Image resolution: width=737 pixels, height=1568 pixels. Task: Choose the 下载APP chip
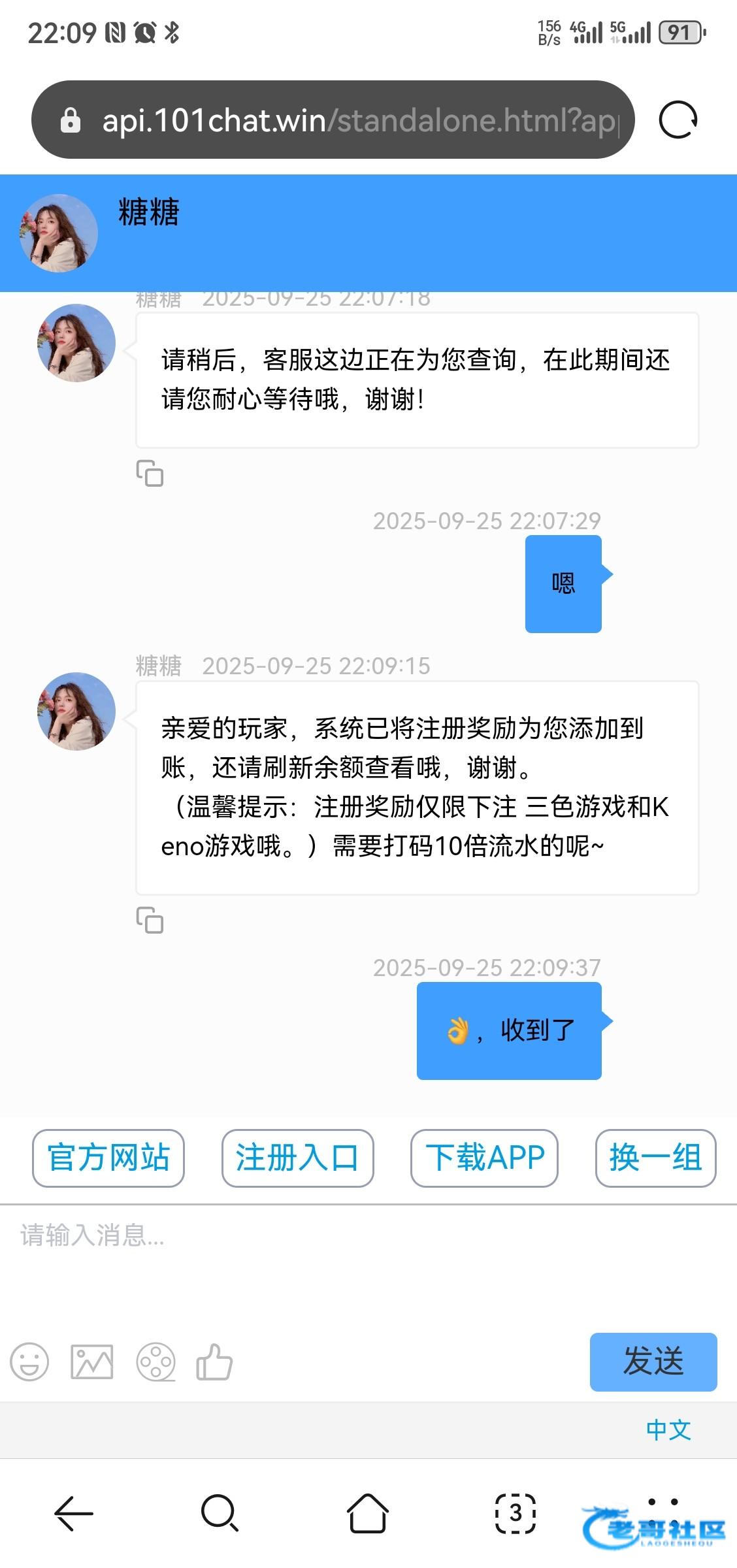tap(484, 1158)
